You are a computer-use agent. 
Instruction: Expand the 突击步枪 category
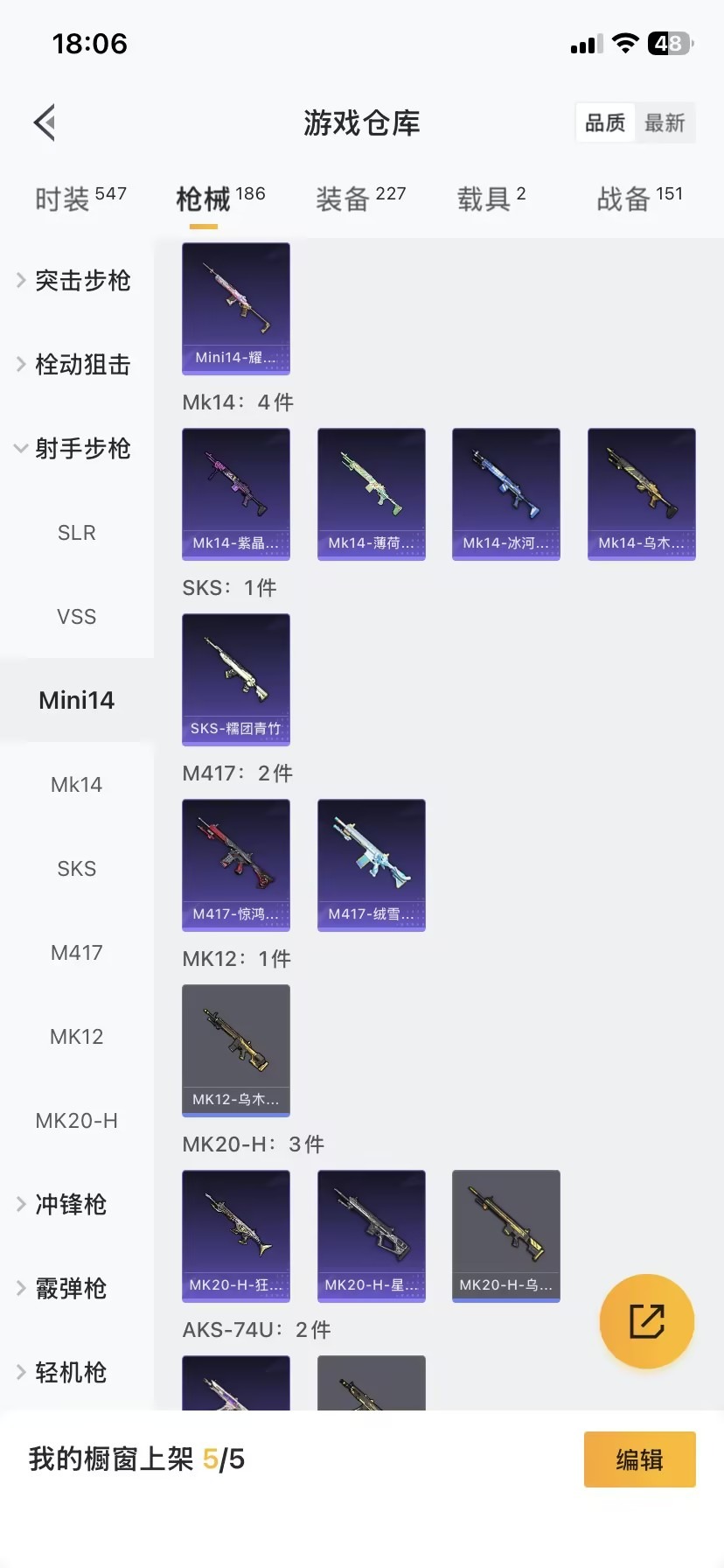[x=74, y=281]
